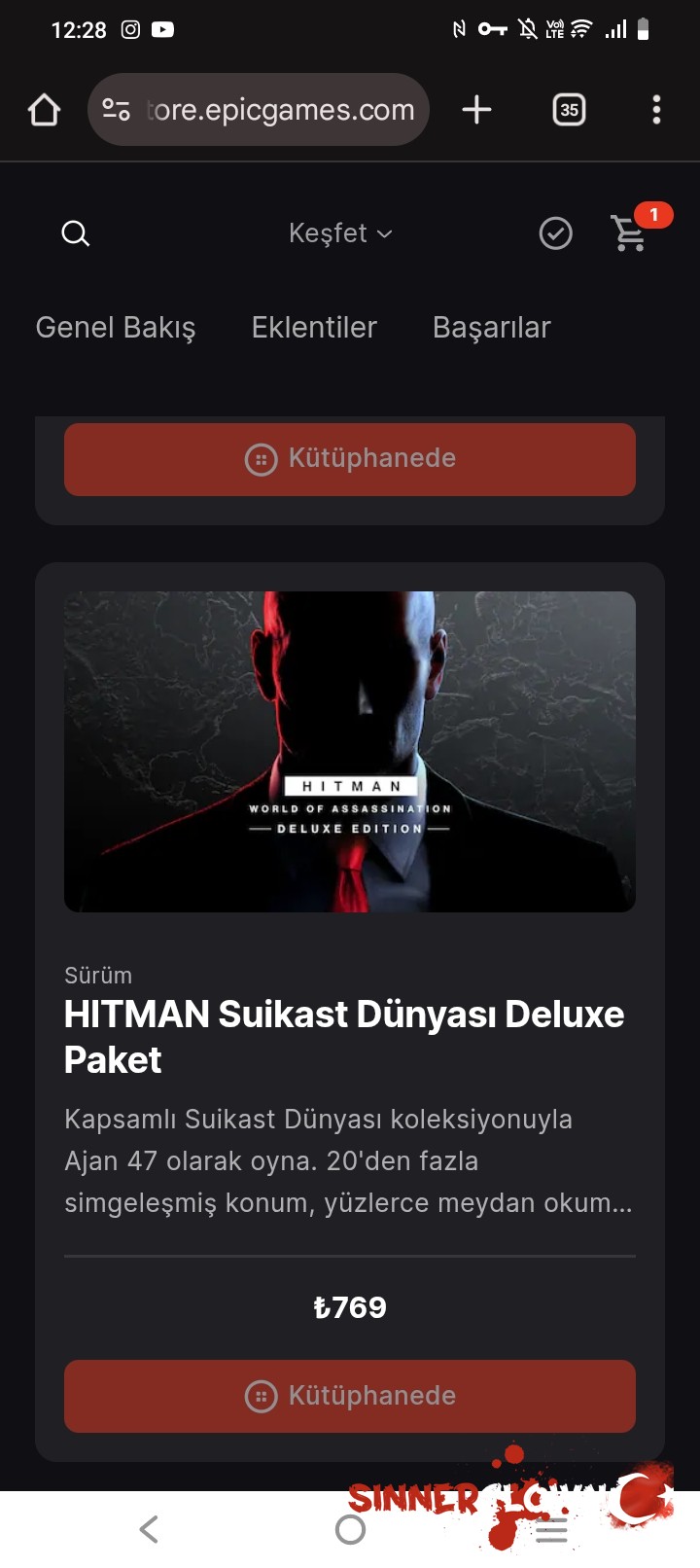
Task: Show the 35 open tabs
Action: coord(569,110)
